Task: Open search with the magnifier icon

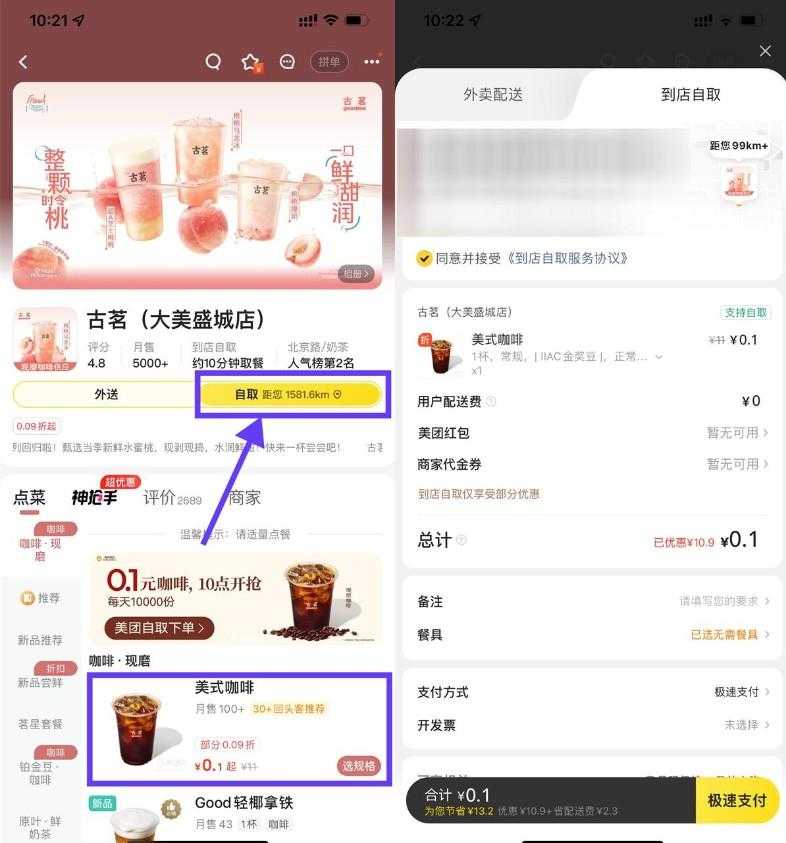Action: click(213, 61)
